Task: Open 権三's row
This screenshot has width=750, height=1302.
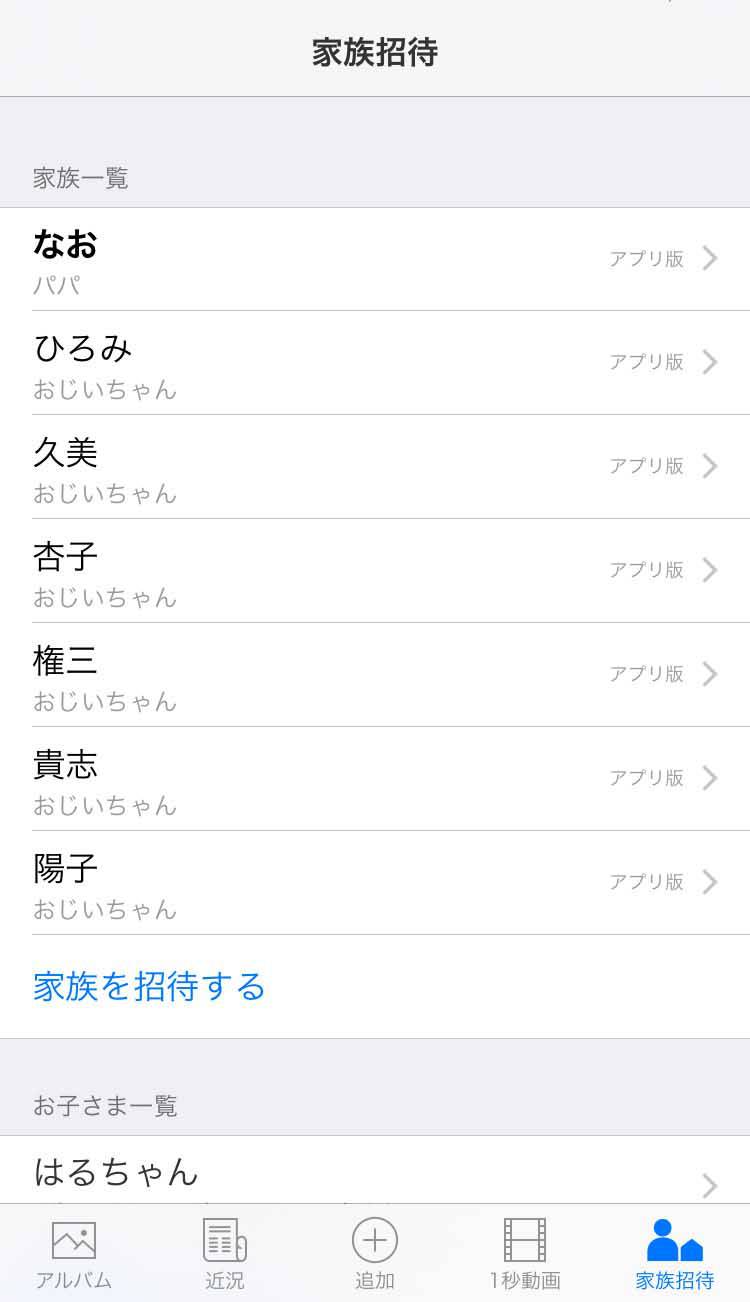Action: click(375, 675)
